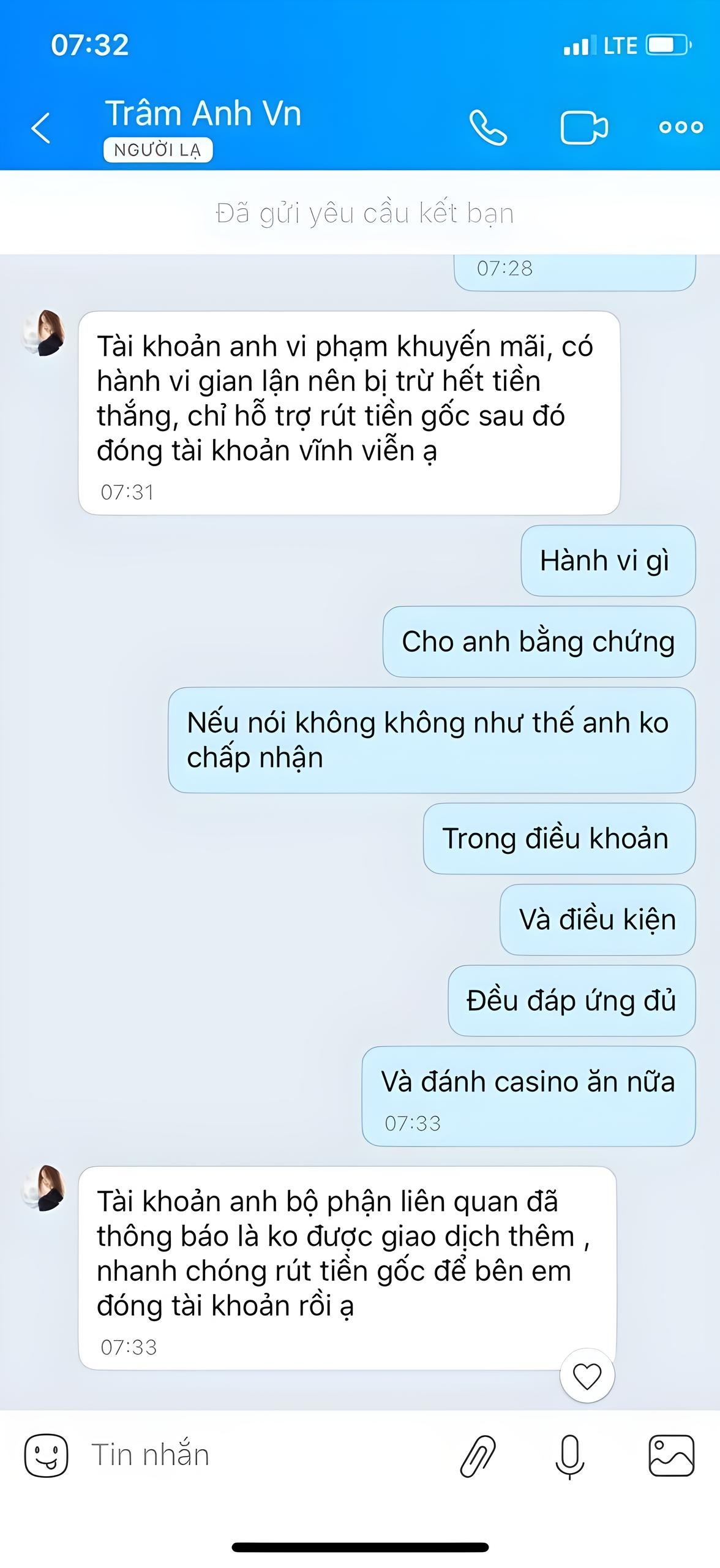React with heart to the last message
Viewport: 720px width, 1568px height.
pyautogui.click(x=587, y=1376)
